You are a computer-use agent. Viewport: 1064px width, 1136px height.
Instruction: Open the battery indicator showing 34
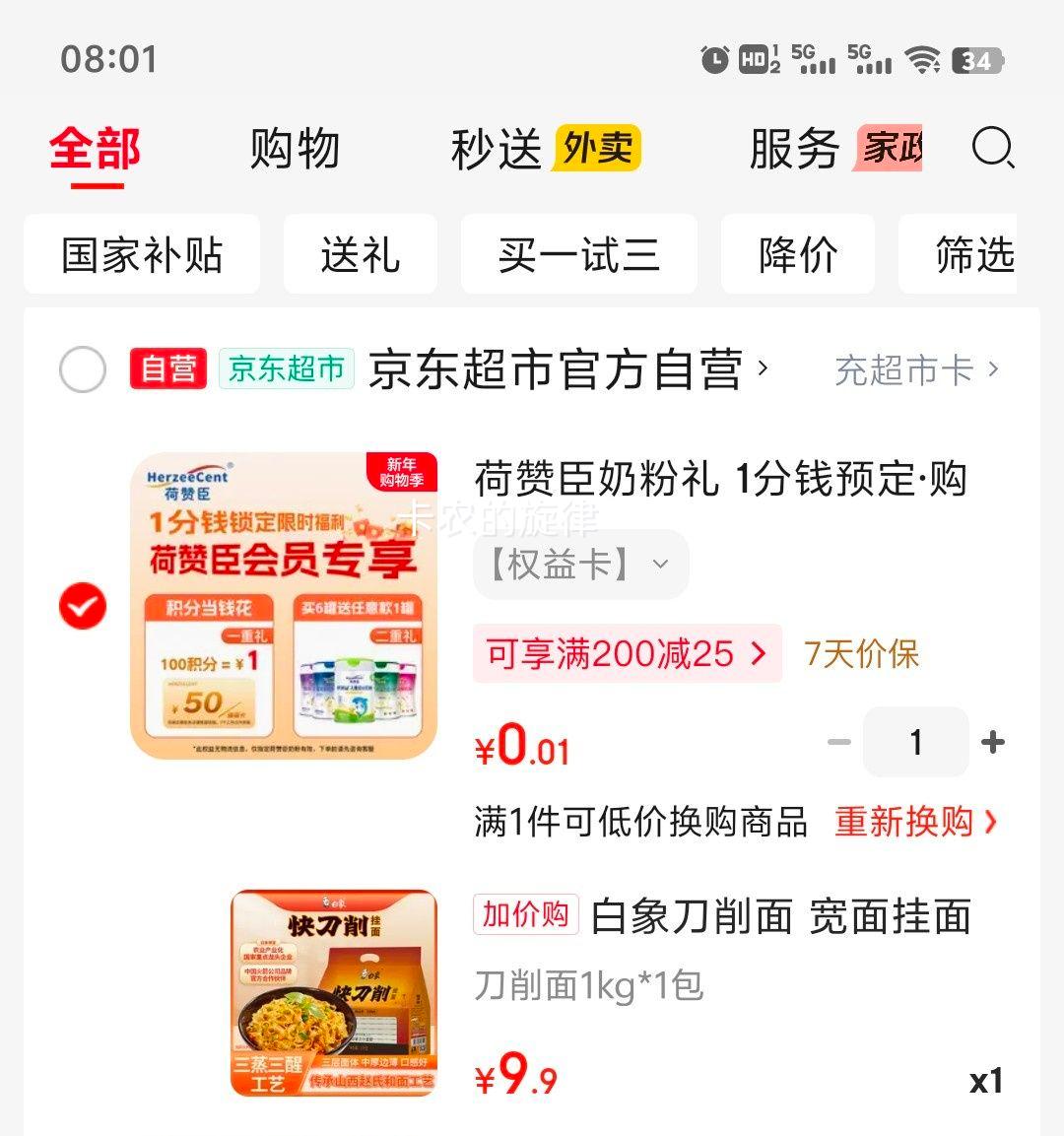[973, 61]
